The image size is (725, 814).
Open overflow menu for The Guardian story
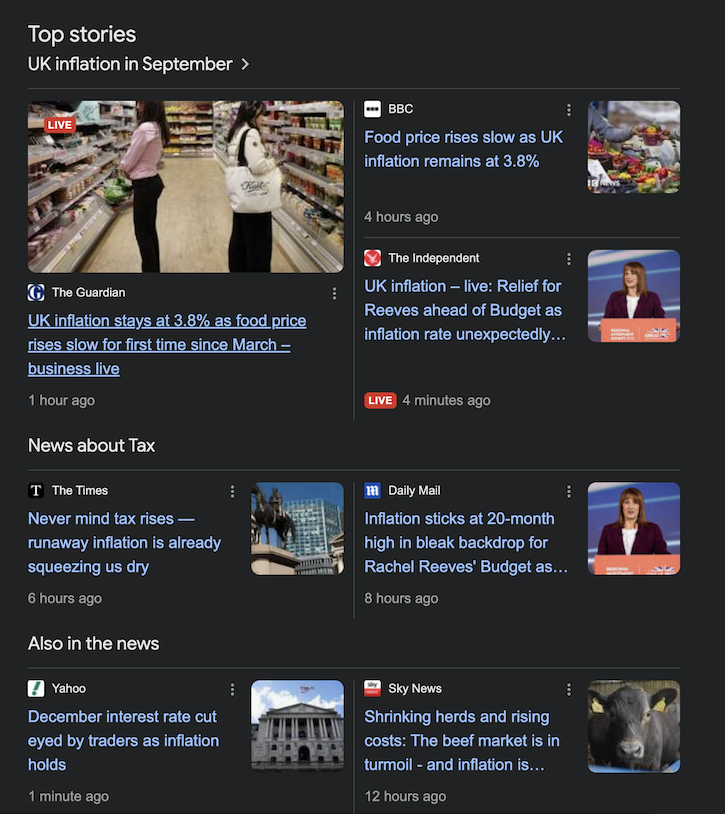[x=334, y=293]
